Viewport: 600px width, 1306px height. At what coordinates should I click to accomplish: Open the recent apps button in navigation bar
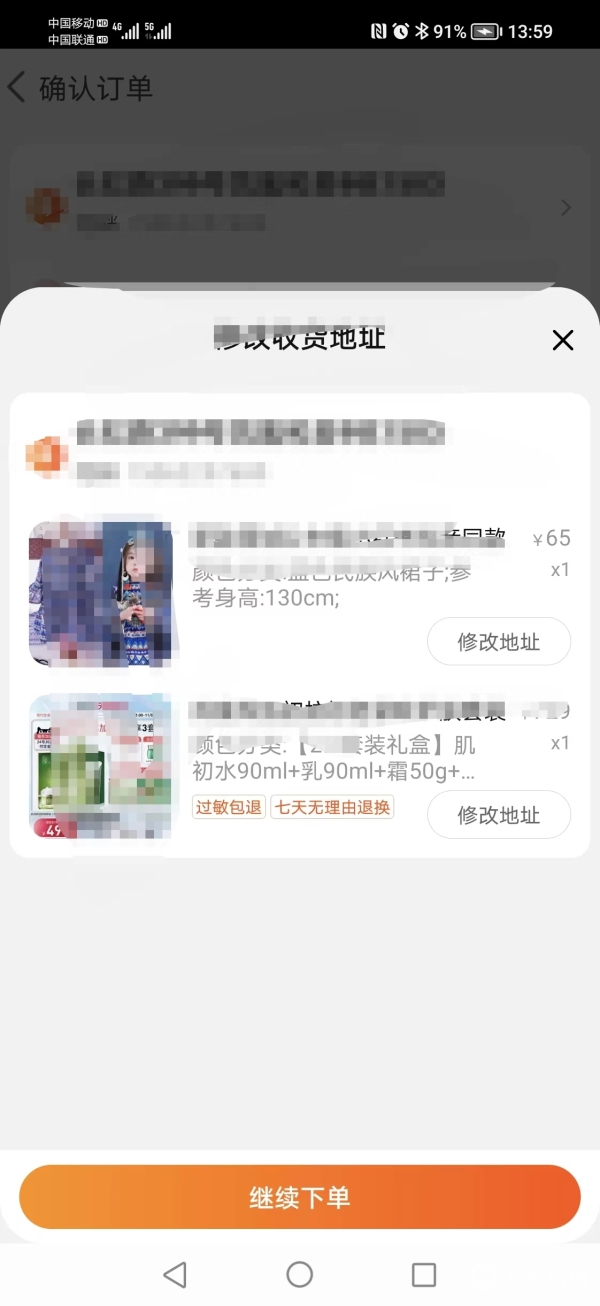[424, 1274]
